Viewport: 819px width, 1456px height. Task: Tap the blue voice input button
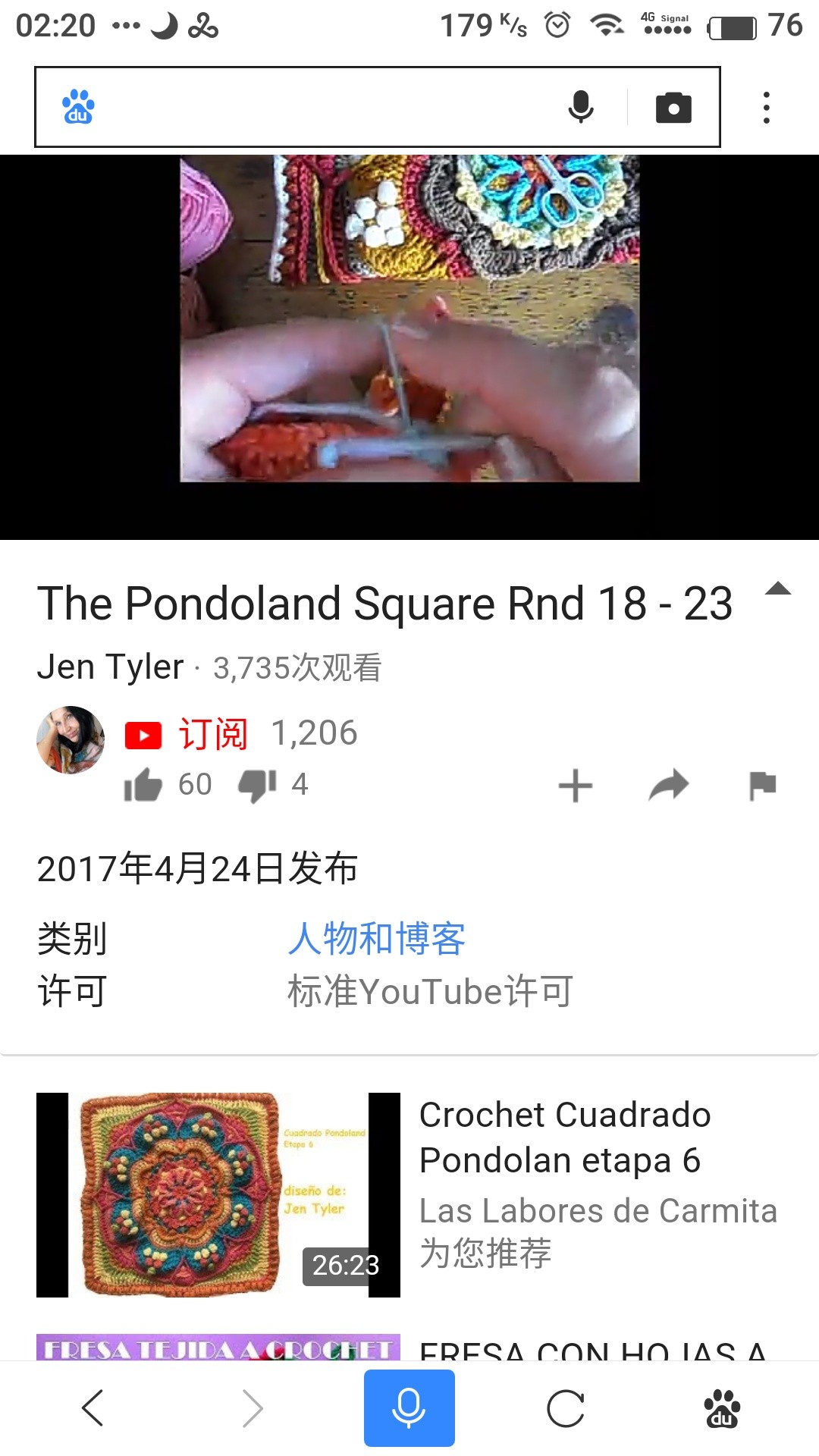(409, 1408)
